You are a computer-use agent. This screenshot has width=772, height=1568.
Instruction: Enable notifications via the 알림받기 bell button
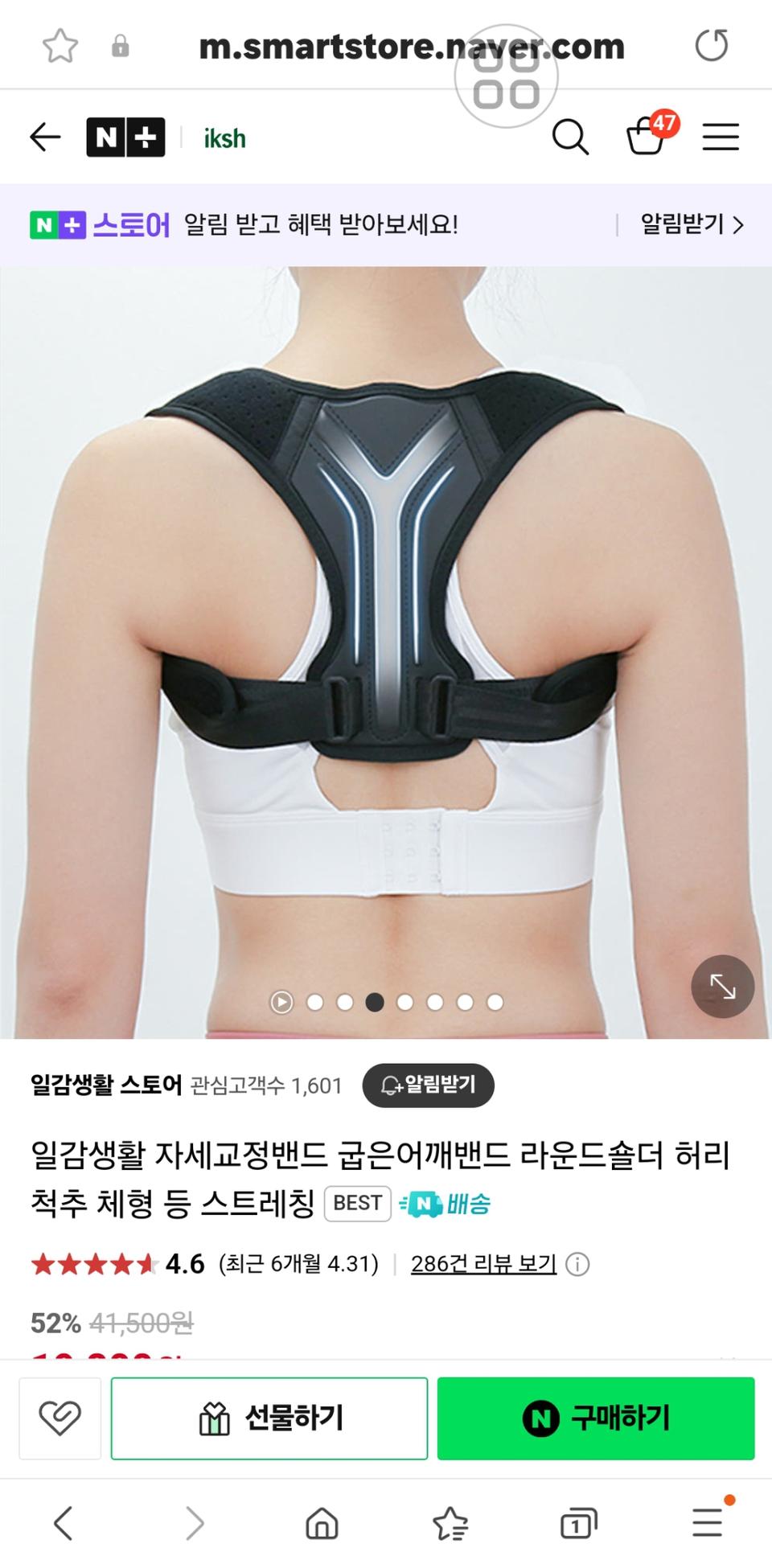(429, 1085)
